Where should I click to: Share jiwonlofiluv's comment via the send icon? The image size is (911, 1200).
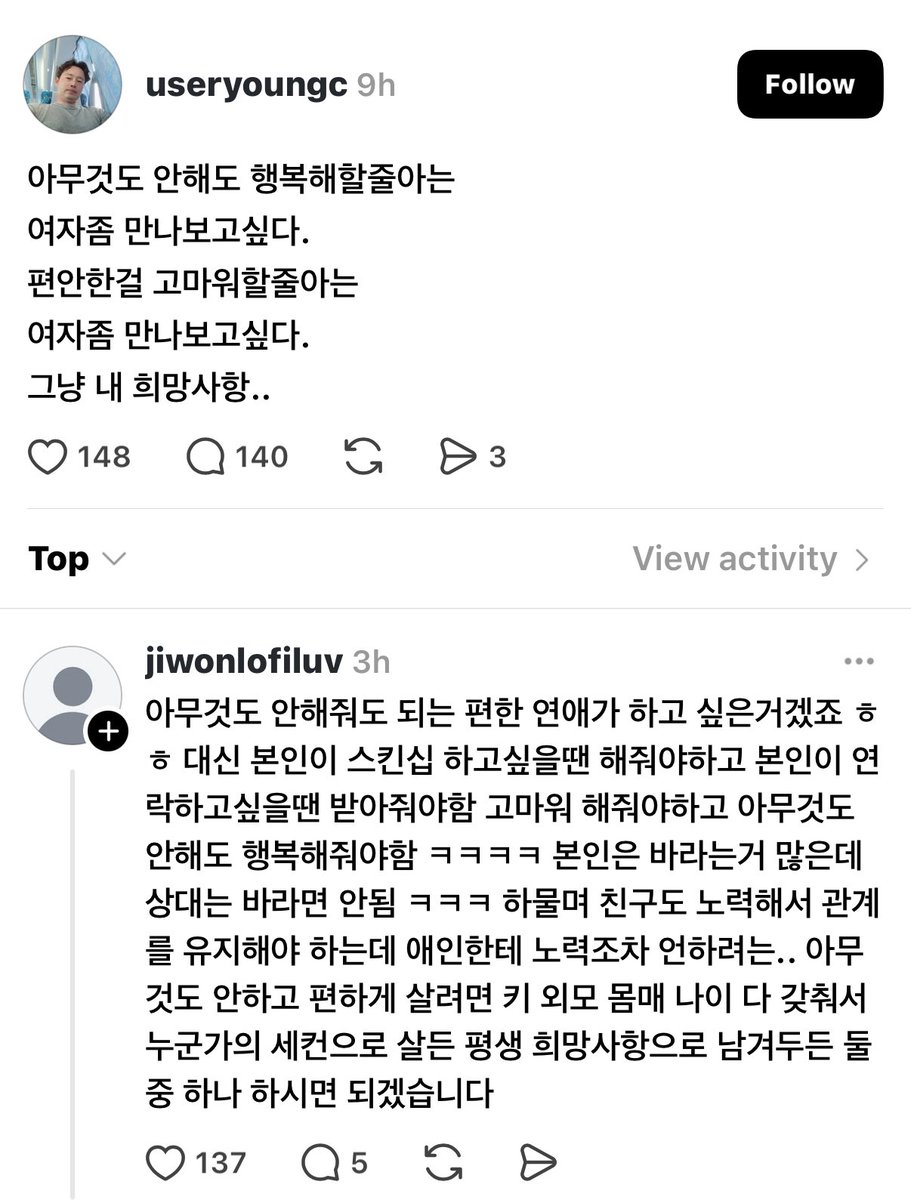(537, 1163)
